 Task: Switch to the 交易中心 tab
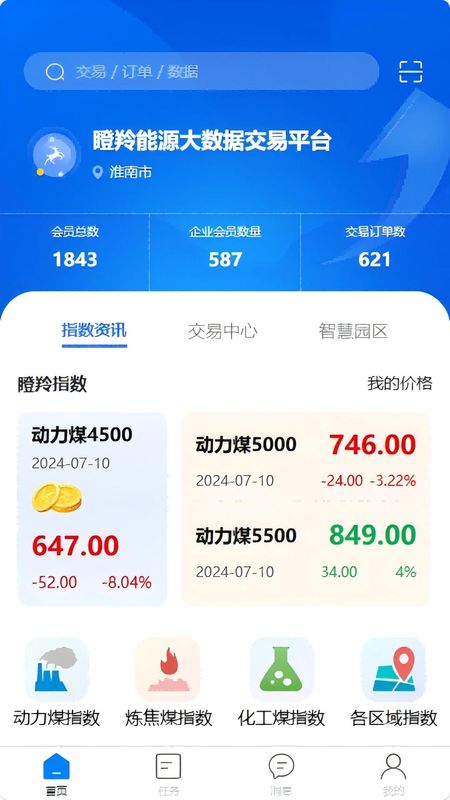click(222, 331)
